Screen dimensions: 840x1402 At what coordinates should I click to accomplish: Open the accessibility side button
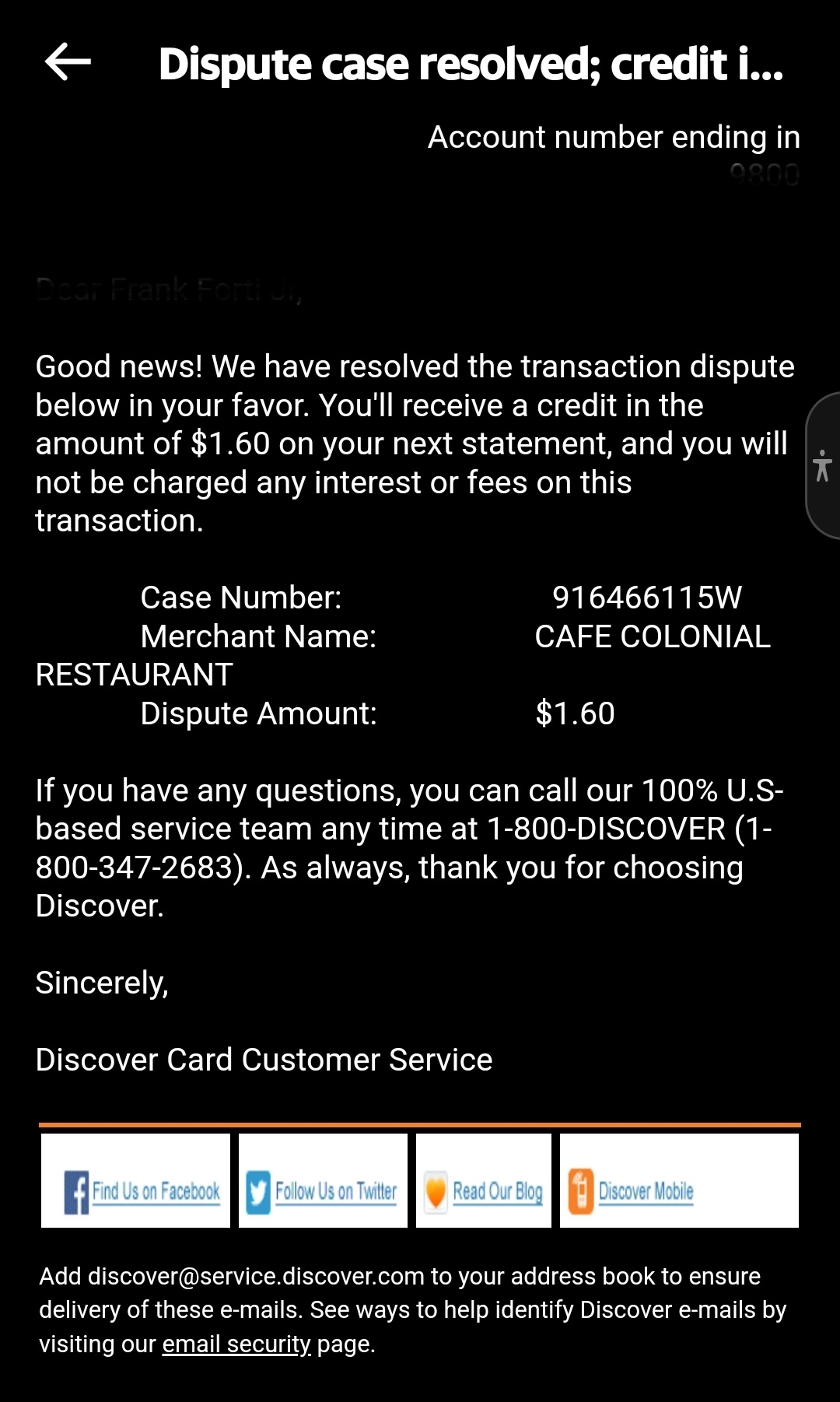coord(823,466)
